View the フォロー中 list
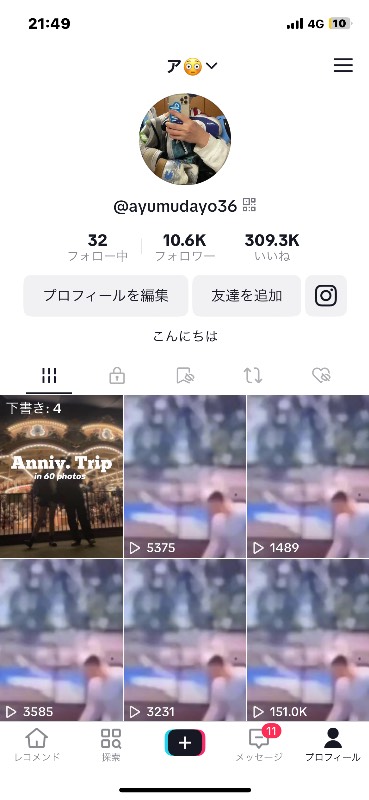369x800 pixels. point(97,247)
